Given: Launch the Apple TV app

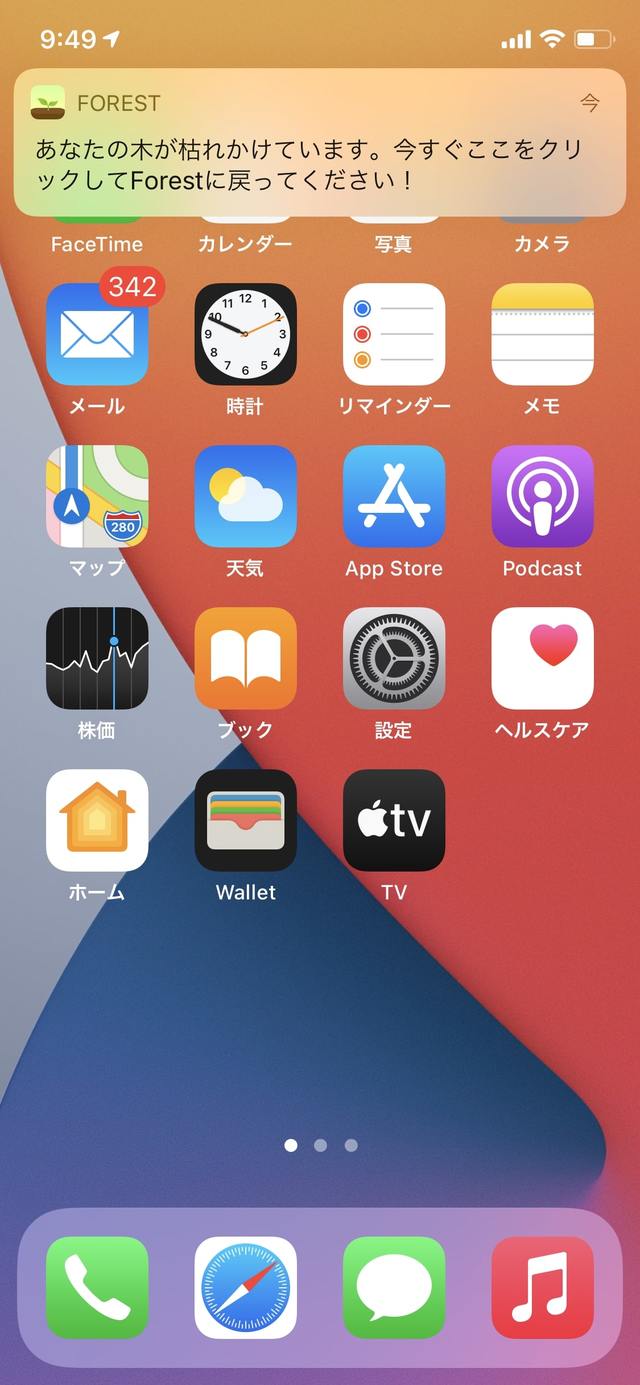Looking at the screenshot, I should point(393,820).
